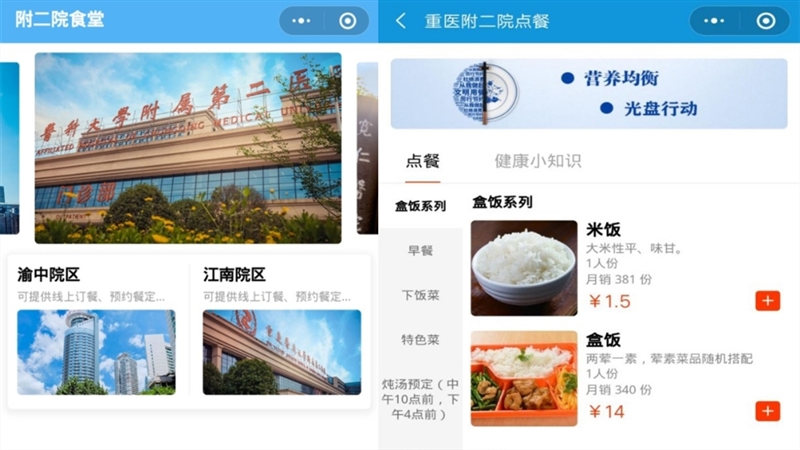
Task: Select the 下饭菜 category
Action: pyautogui.click(x=420, y=295)
